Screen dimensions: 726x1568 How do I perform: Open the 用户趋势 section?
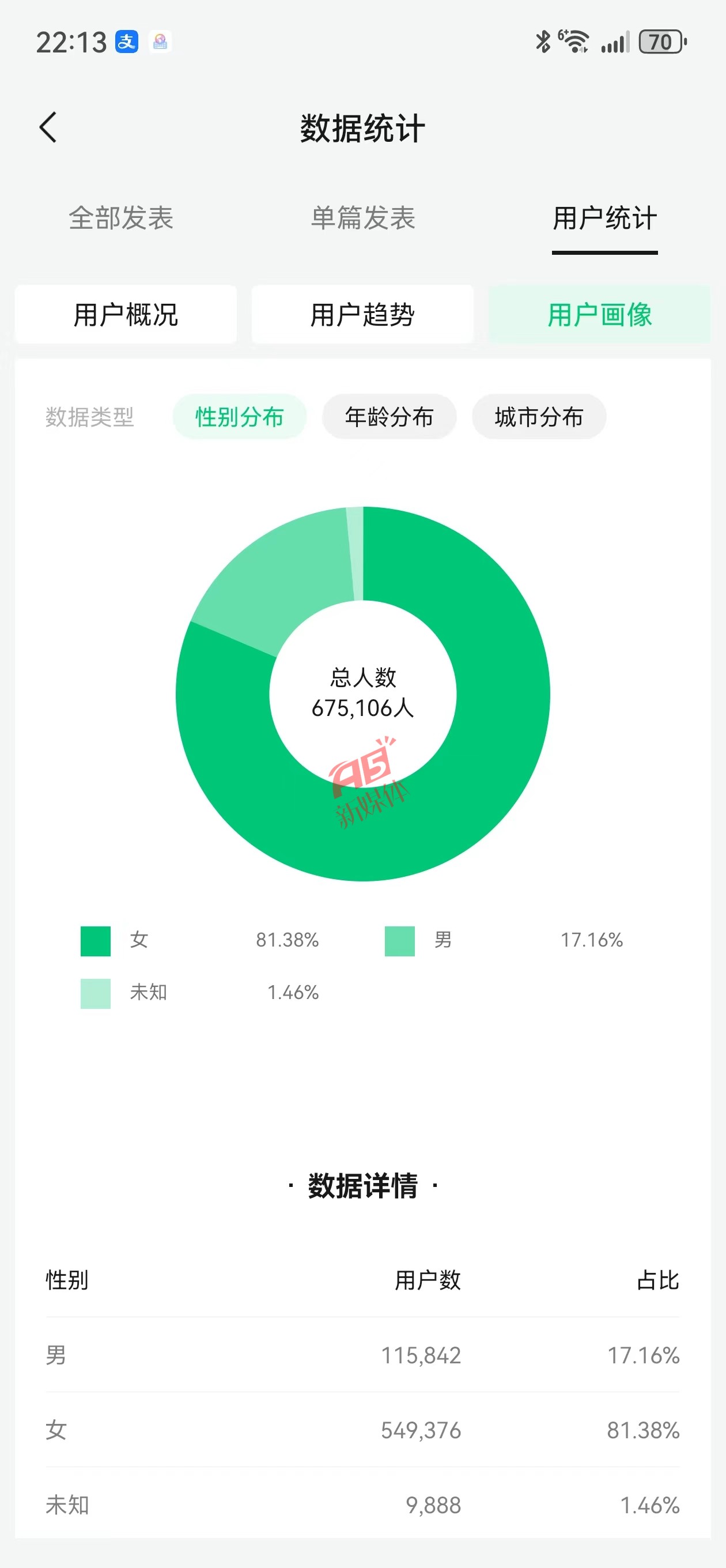coord(362,315)
